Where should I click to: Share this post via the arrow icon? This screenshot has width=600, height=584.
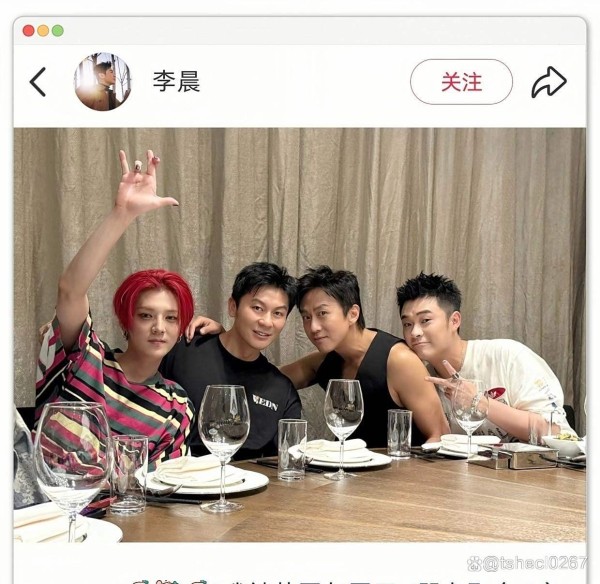(548, 82)
